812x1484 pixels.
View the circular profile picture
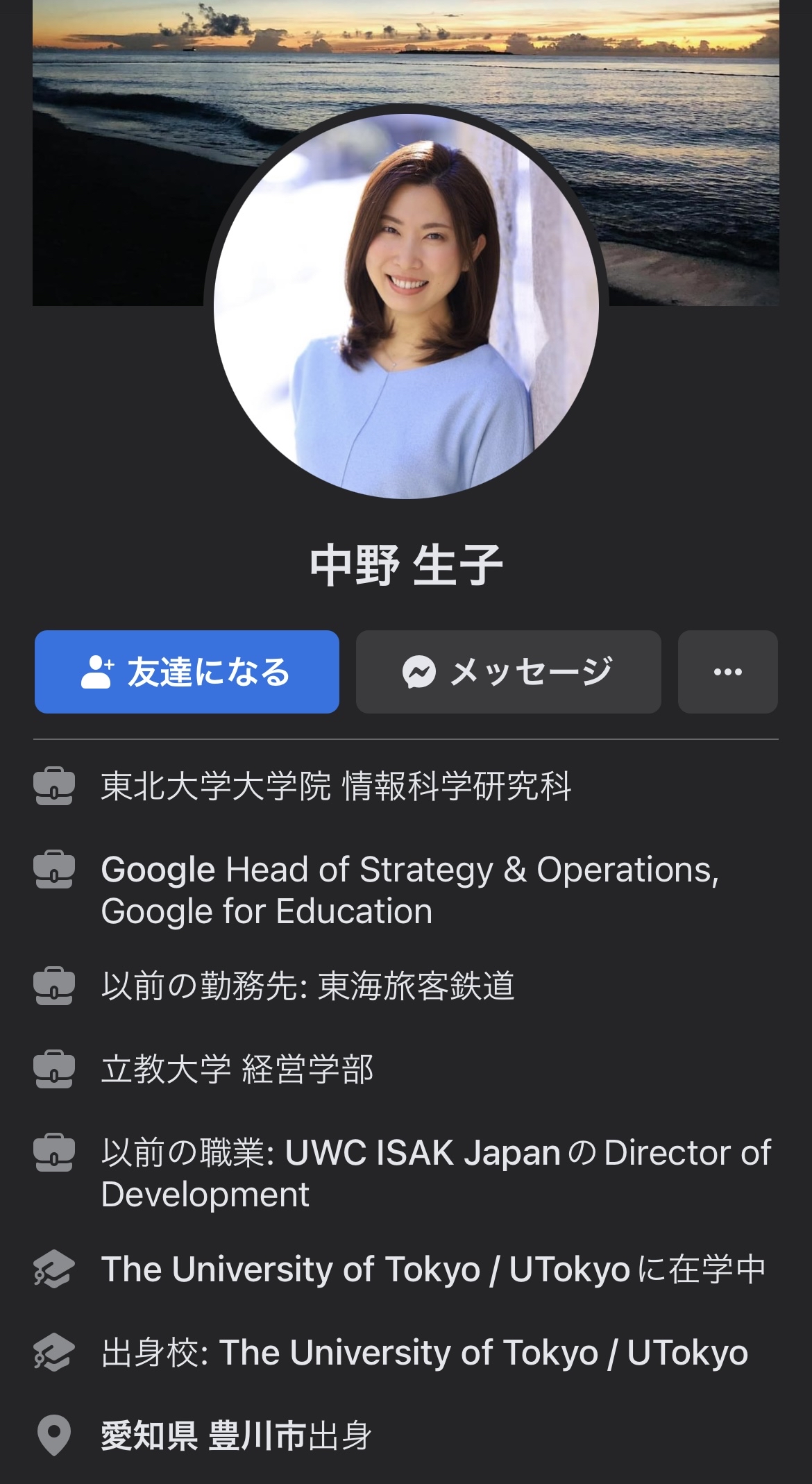point(406,306)
